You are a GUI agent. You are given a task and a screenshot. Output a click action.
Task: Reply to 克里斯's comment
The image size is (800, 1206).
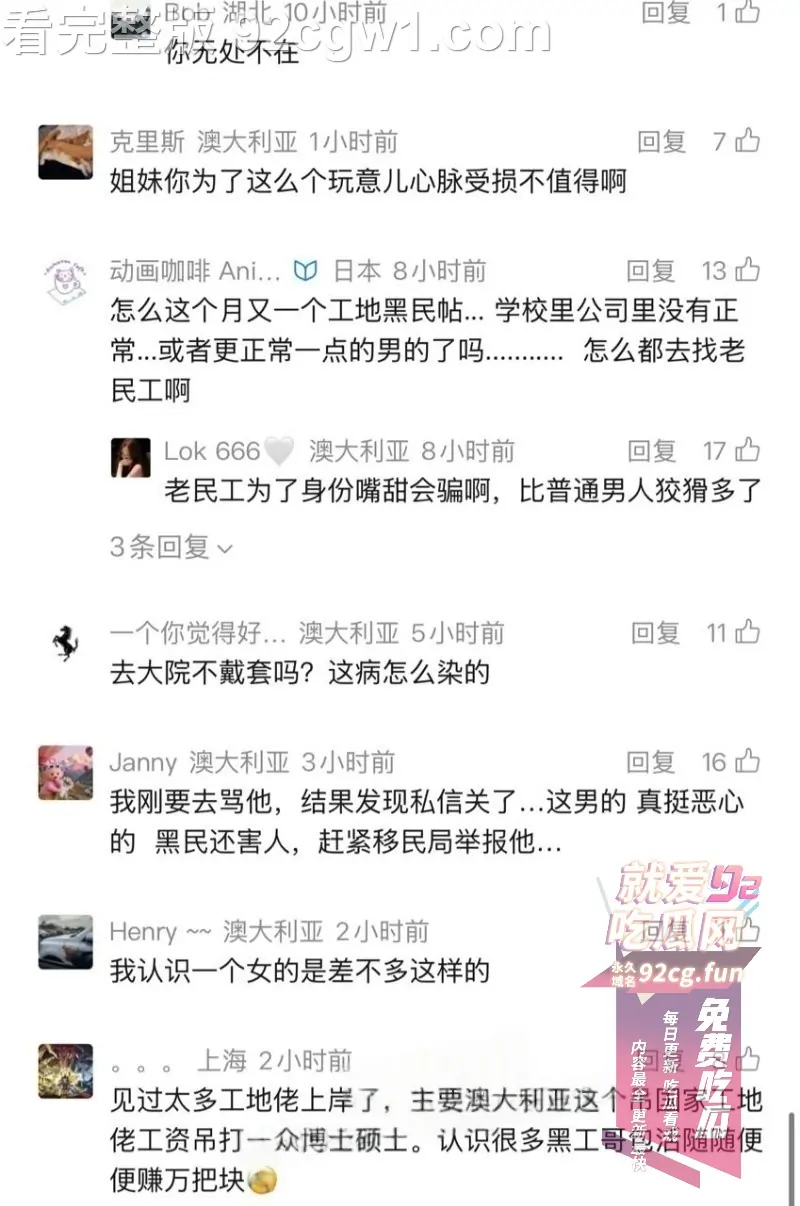pyautogui.click(x=661, y=142)
